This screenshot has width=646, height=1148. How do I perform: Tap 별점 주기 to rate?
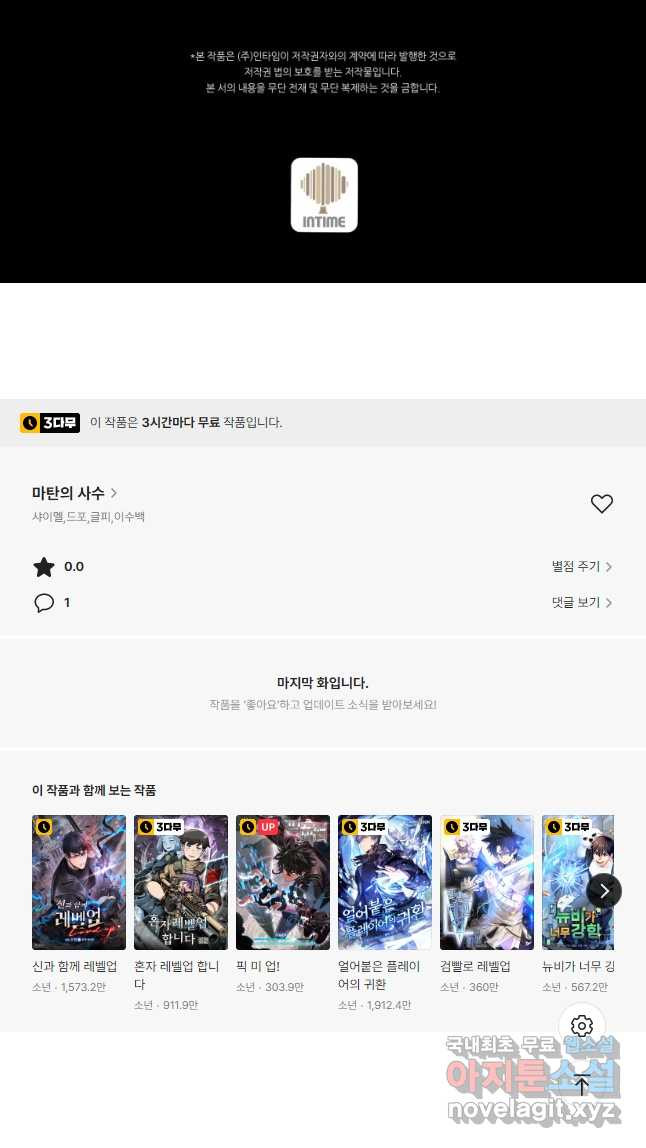point(581,567)
